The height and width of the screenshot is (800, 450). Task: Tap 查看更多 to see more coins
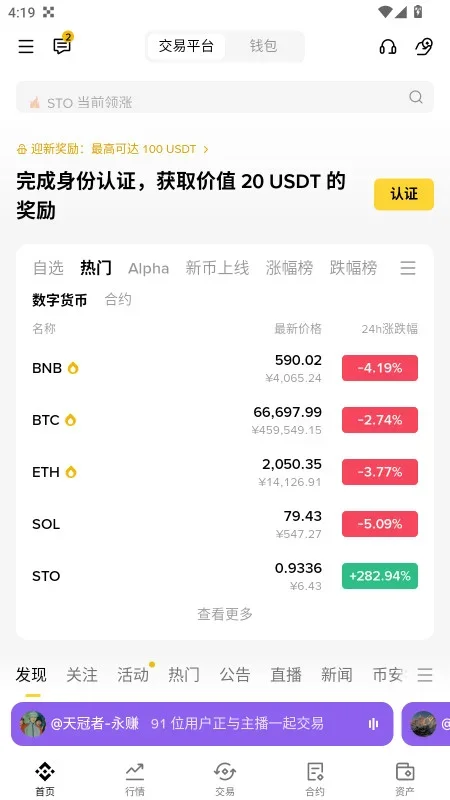[225, 614]
